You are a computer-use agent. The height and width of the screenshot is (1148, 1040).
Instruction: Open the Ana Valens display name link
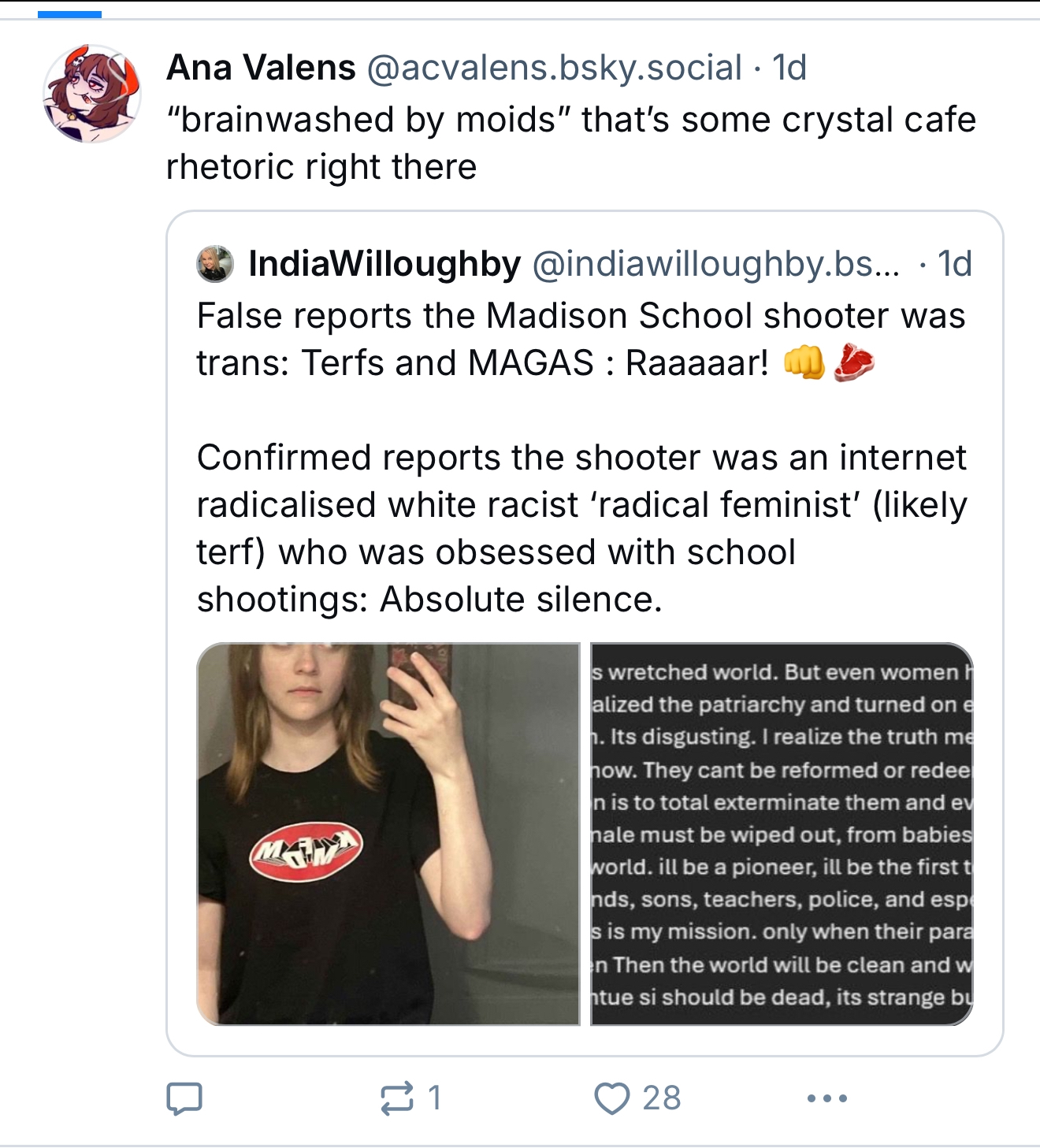pos(261,68)
